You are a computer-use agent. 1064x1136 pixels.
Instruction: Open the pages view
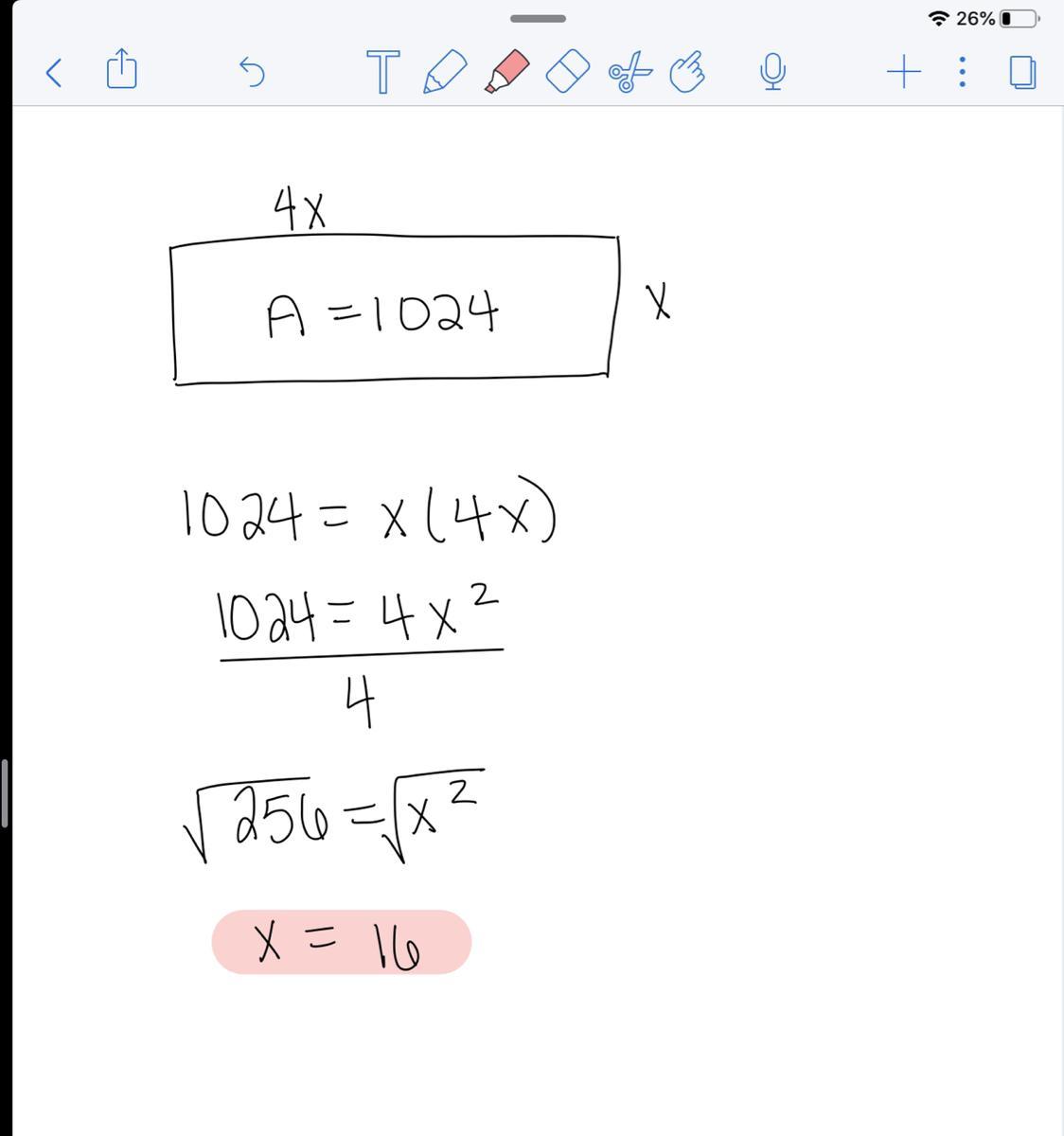(1022, 72)
